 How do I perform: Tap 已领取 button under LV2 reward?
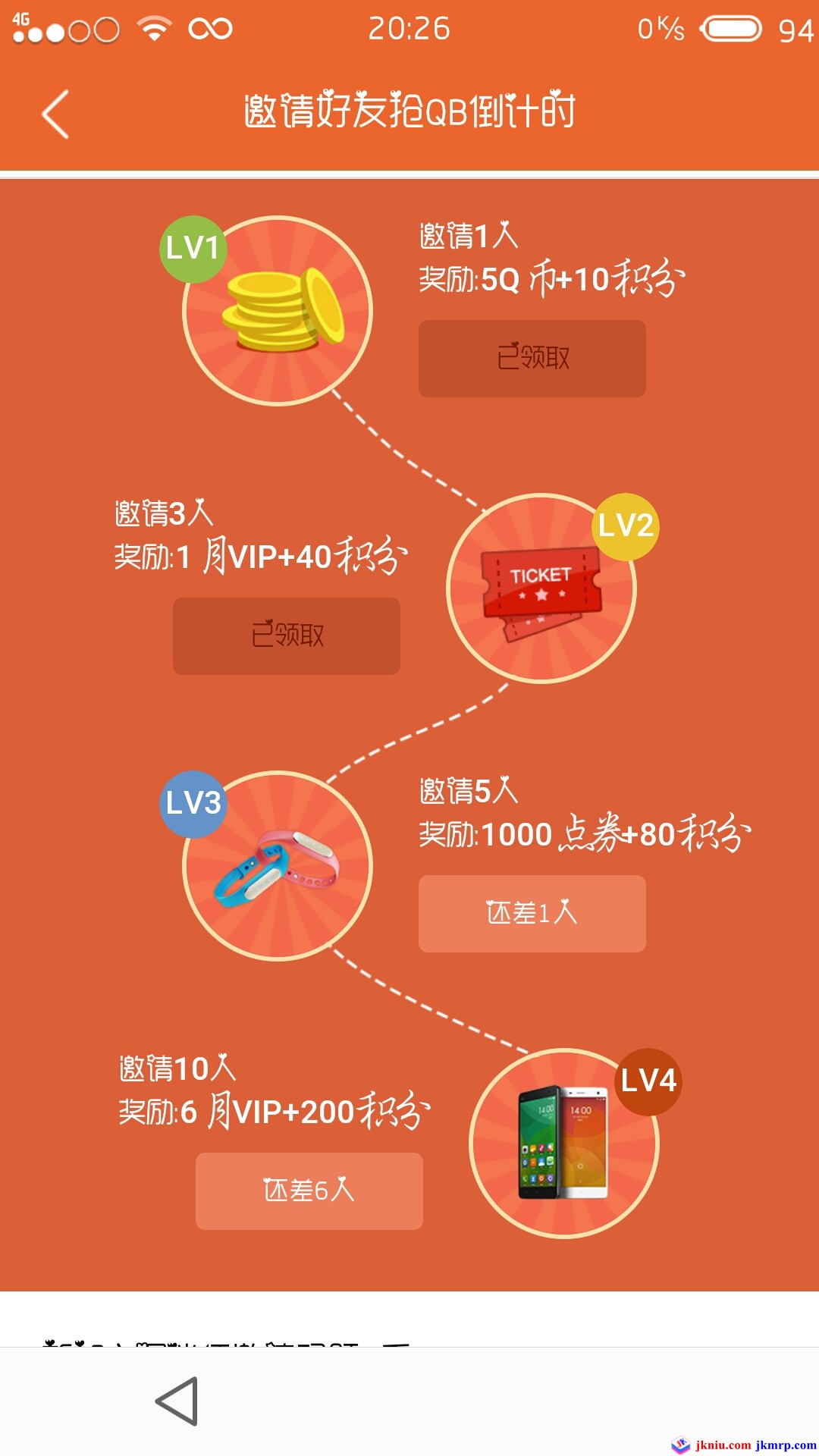click(x=286, y=635)
